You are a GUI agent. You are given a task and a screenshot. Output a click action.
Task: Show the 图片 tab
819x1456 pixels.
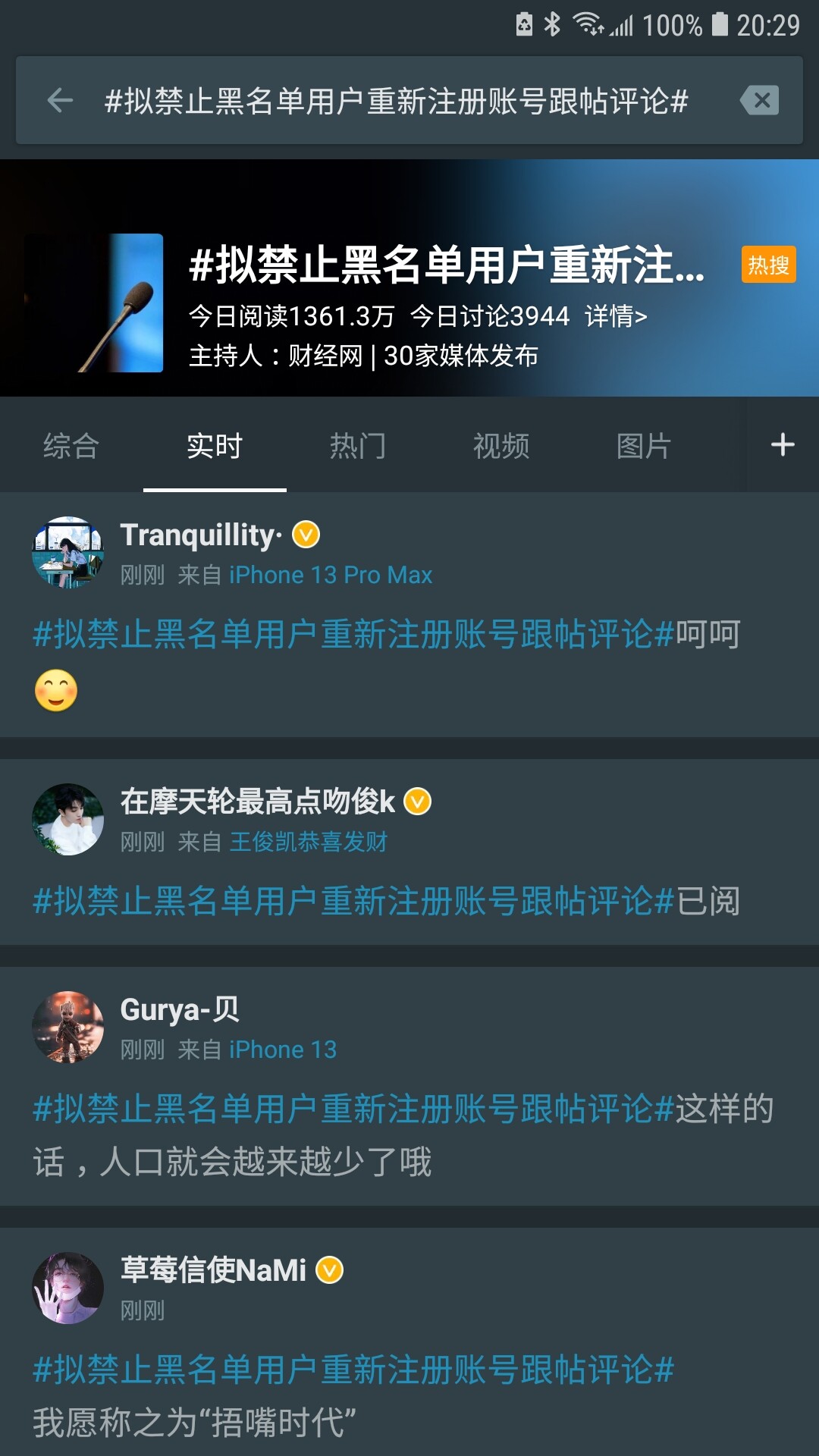pos(644,446)
